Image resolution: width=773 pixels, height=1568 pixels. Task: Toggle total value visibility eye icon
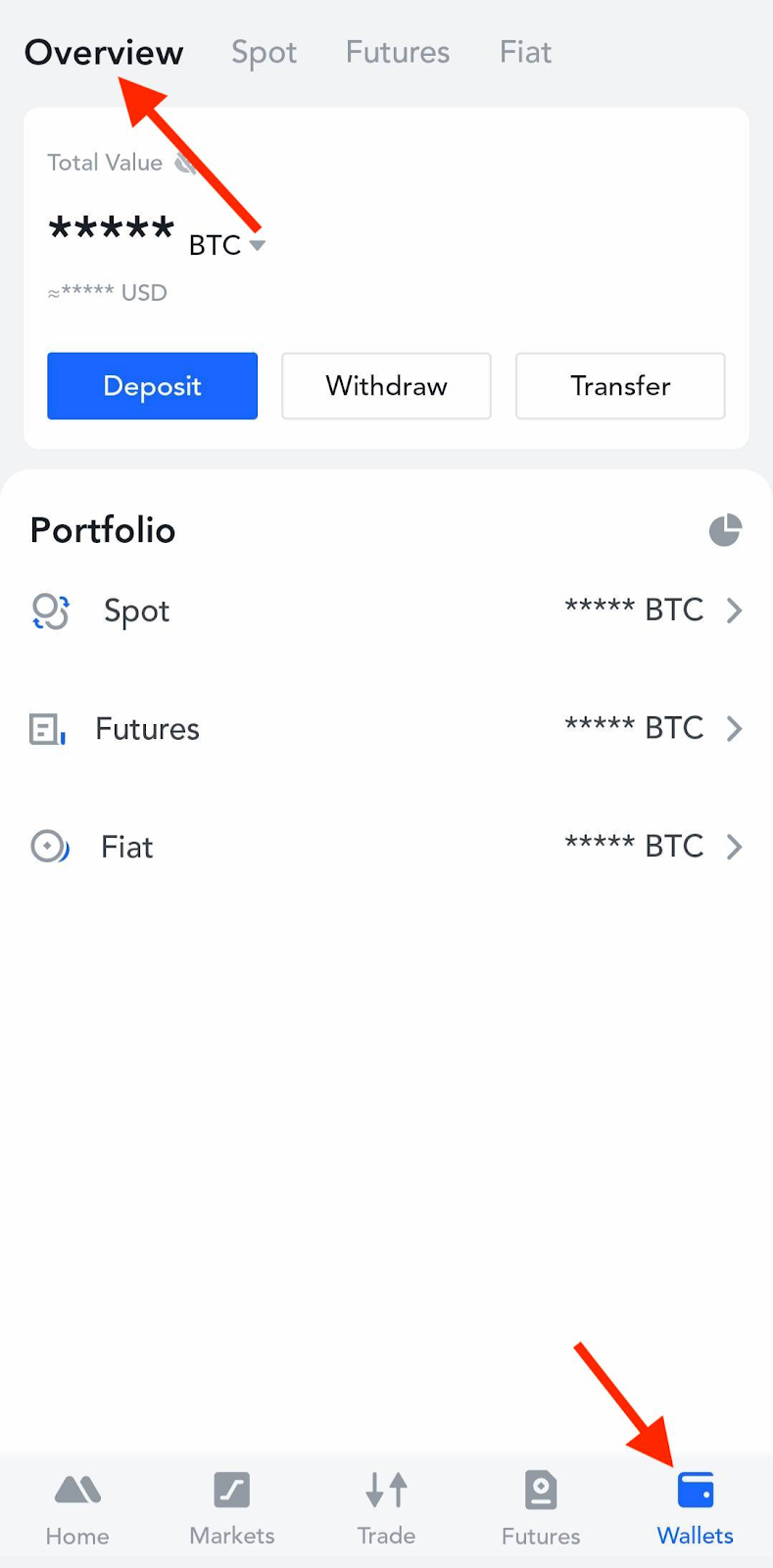click(x=185, y=163)
